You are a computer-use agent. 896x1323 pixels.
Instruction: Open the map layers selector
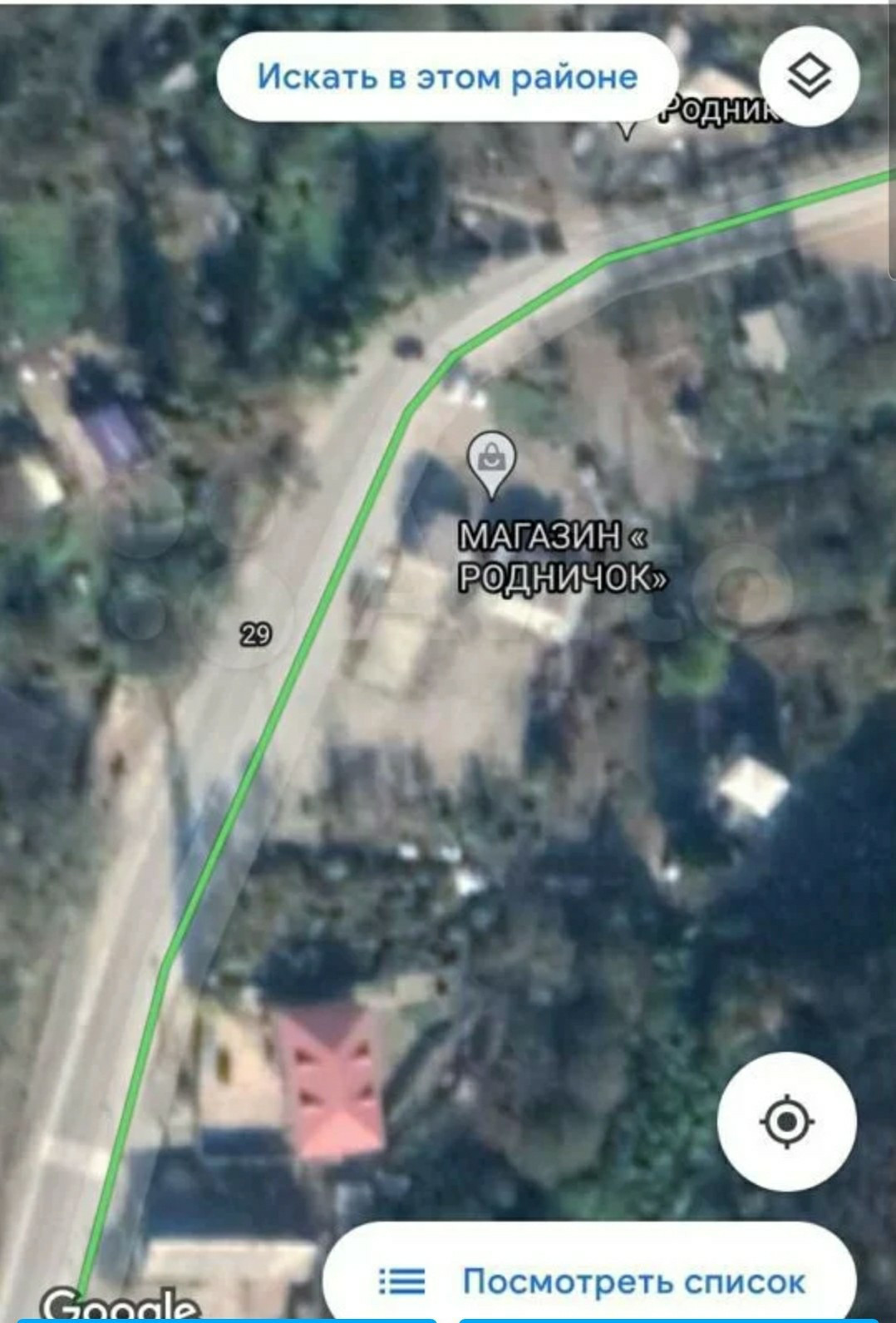[808, 77]
